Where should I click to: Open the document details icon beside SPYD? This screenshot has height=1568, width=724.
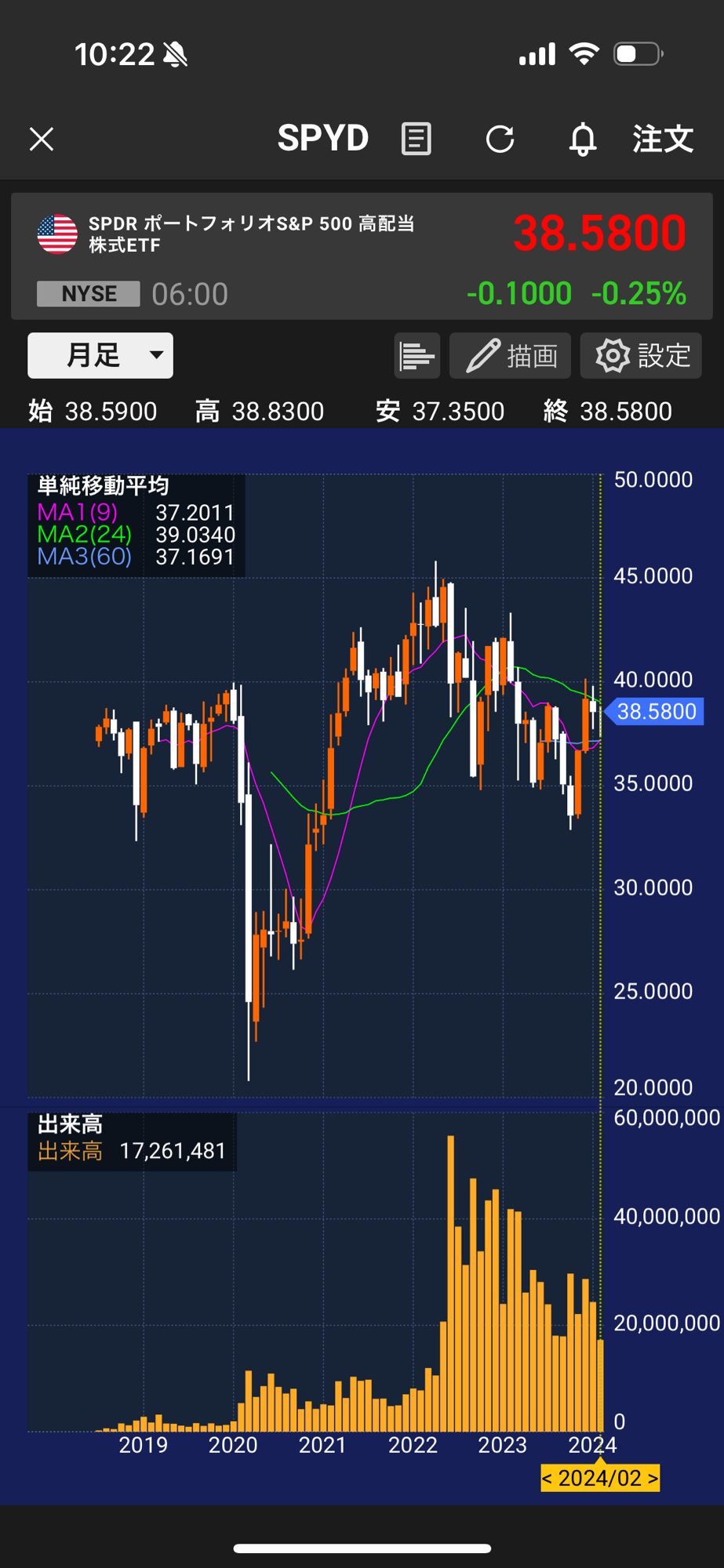point(416,140)
